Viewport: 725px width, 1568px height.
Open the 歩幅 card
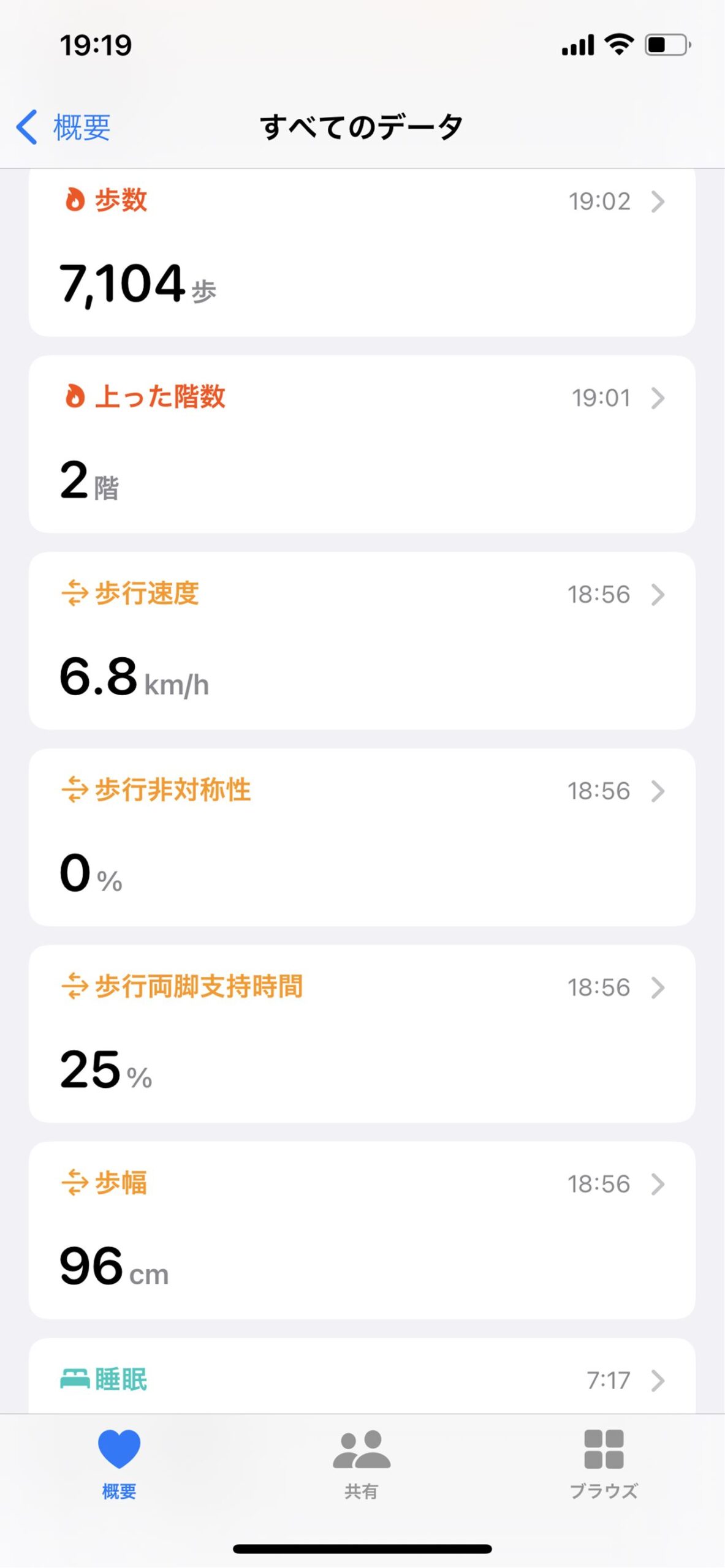(x=362, y=1231)
